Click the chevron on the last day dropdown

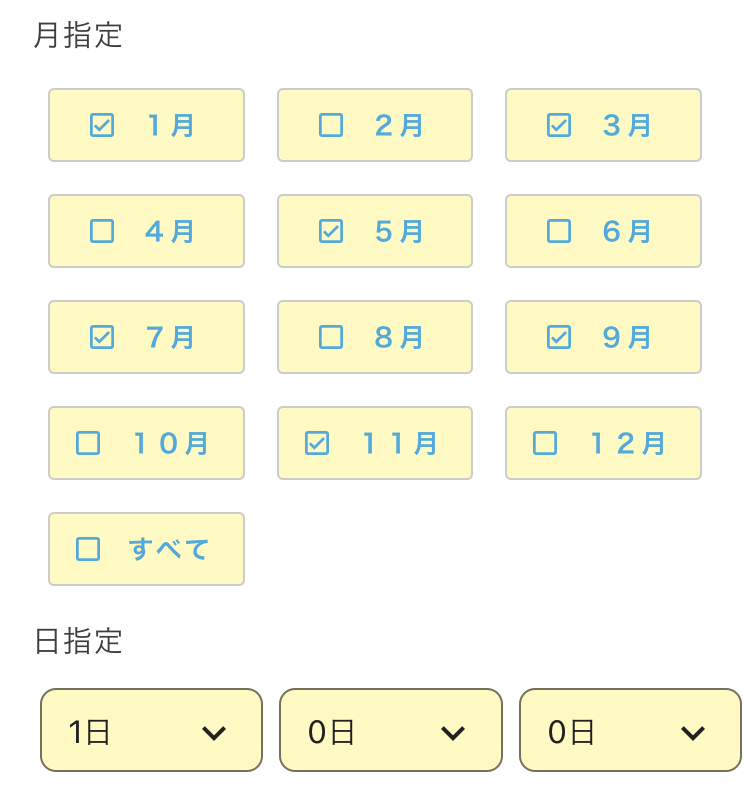692,730
